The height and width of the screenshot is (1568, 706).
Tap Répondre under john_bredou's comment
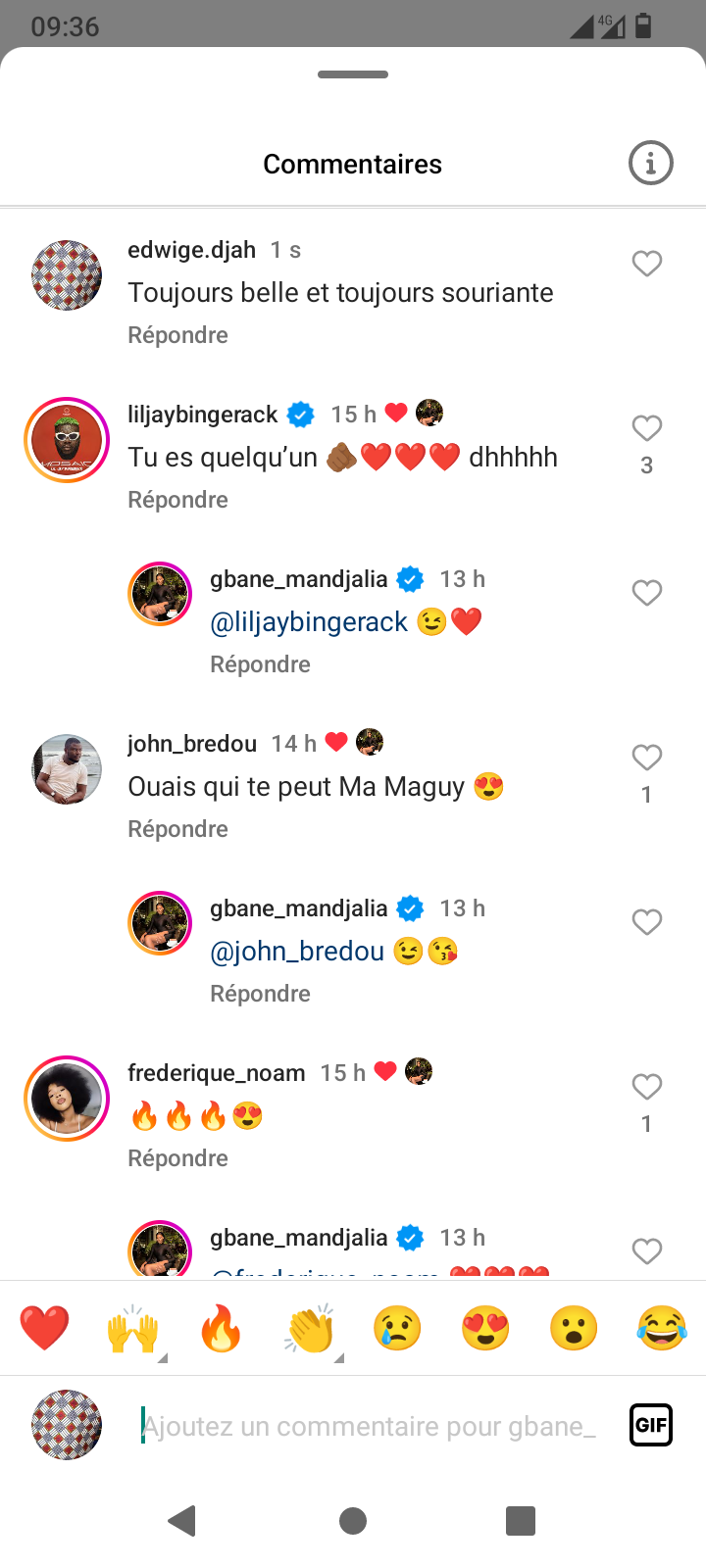tap(177, 829)
